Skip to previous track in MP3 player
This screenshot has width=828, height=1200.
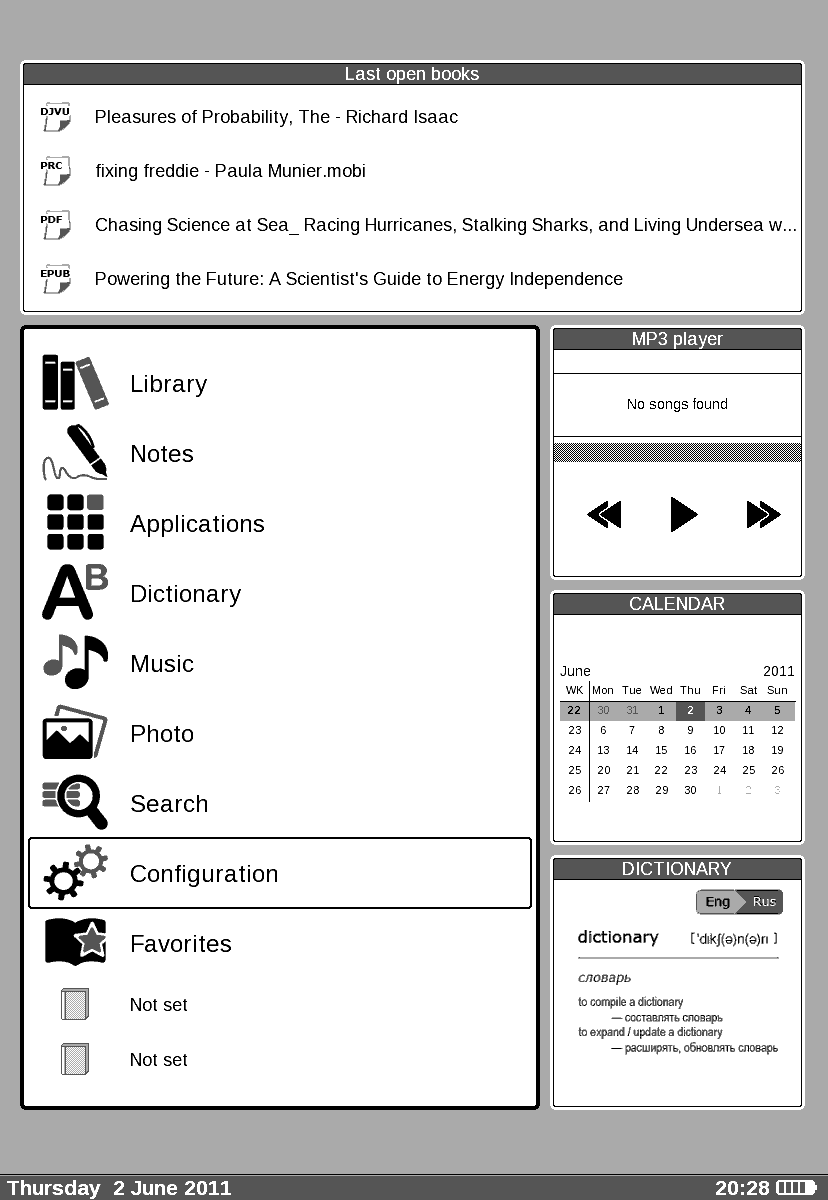click(604, 515)
